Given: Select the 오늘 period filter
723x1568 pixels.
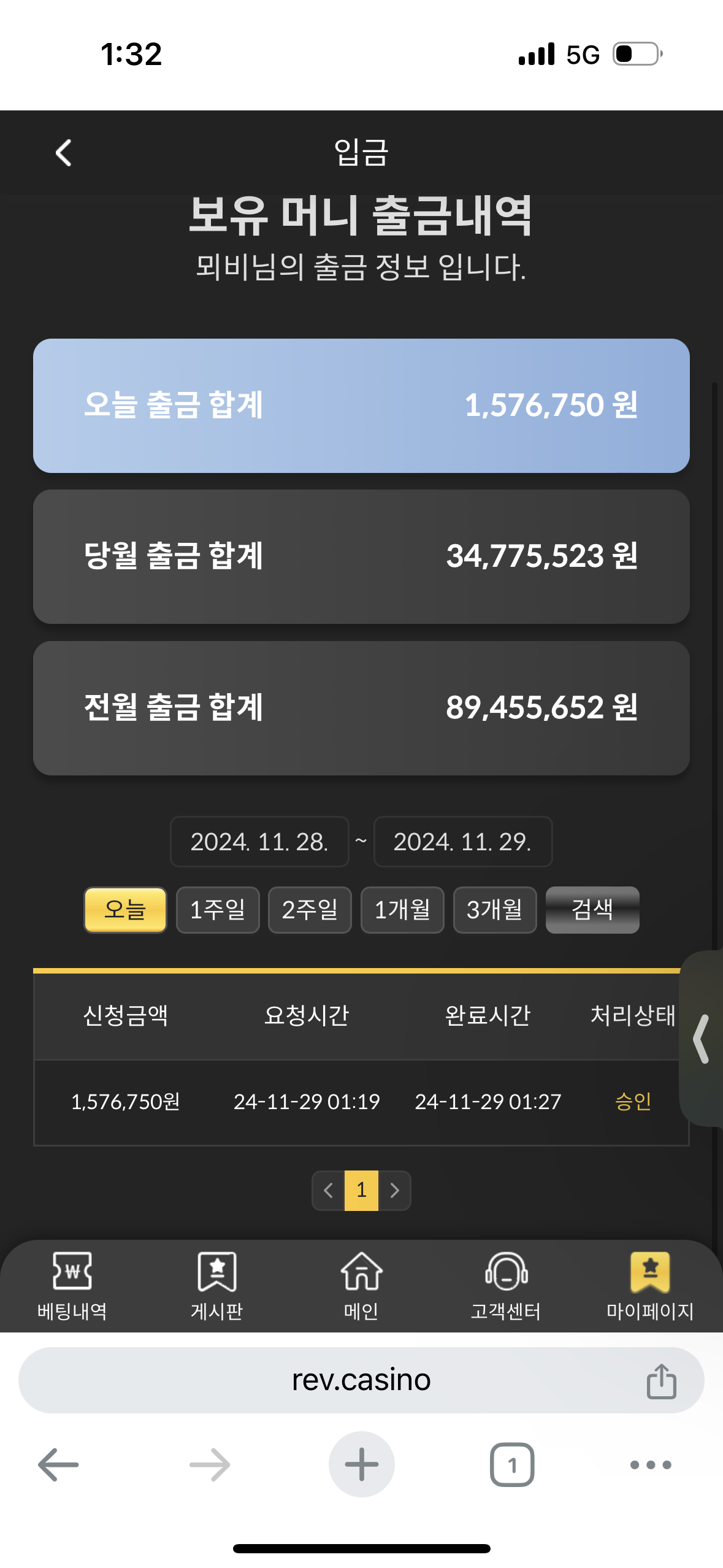Looking at the screenshot, I should coord(125,910).
